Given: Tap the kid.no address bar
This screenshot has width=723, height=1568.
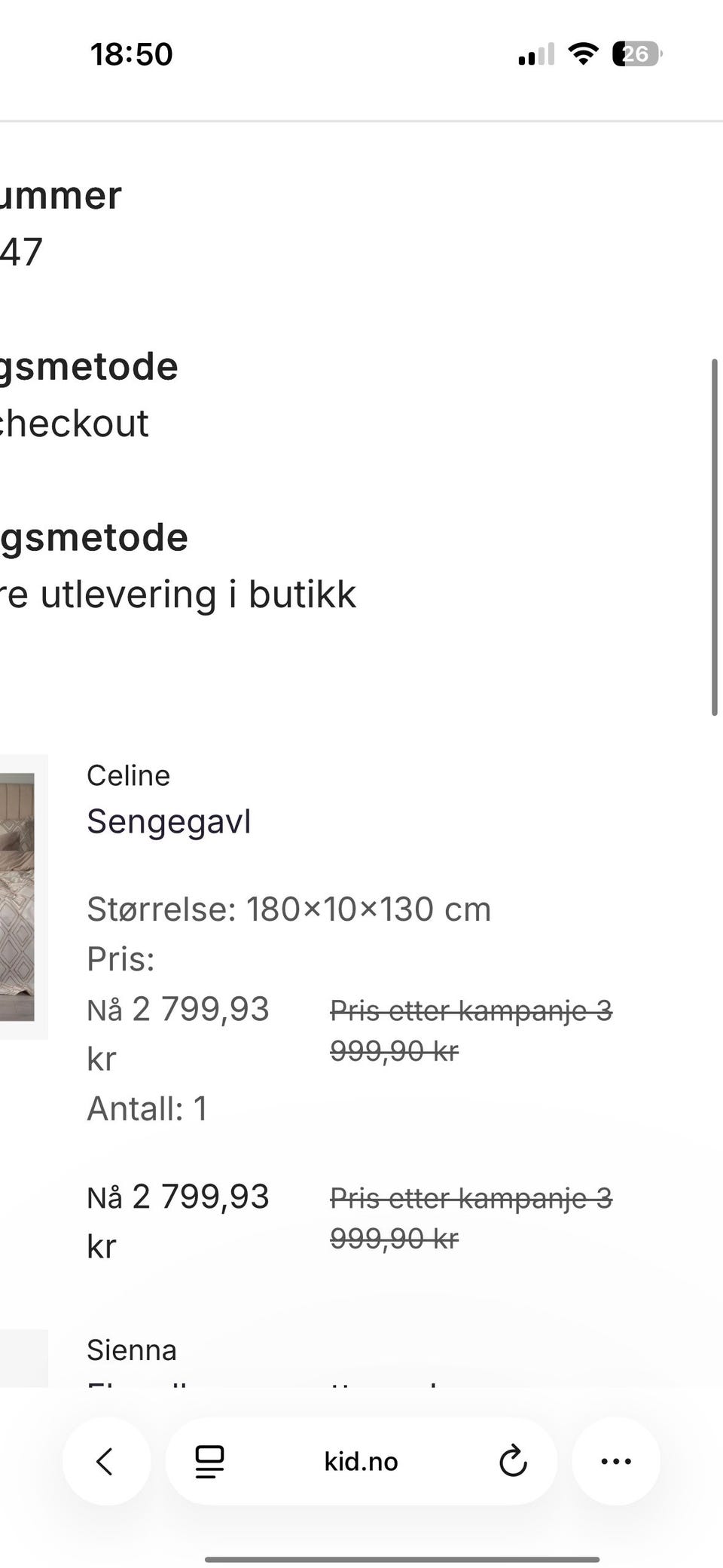Looking at the screenshot, I should click(x=360, y=1460).
